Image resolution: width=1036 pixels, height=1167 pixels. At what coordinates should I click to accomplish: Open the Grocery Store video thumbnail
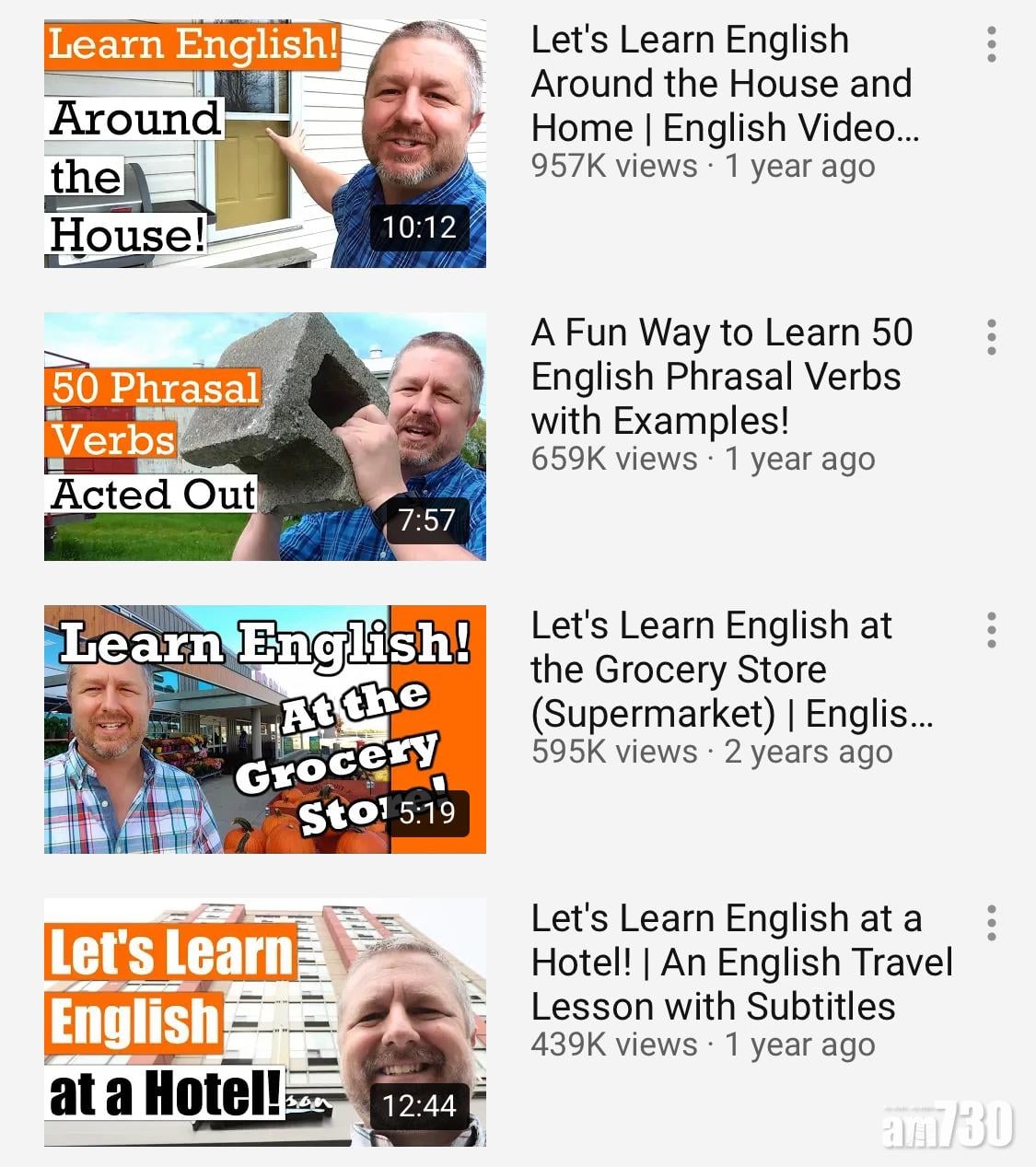click(265, 729)
